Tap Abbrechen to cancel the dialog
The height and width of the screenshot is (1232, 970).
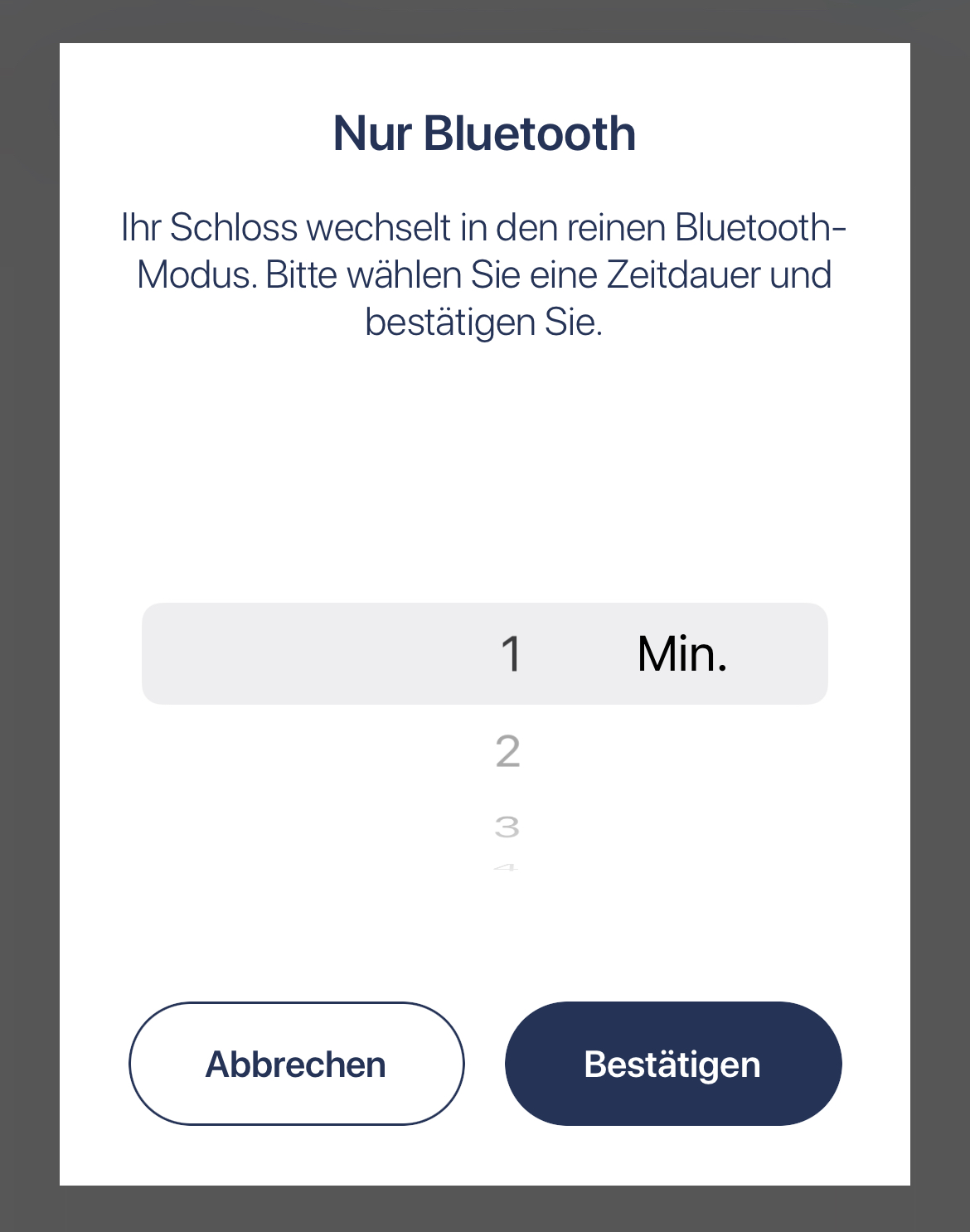click(x=296, y=1064)
